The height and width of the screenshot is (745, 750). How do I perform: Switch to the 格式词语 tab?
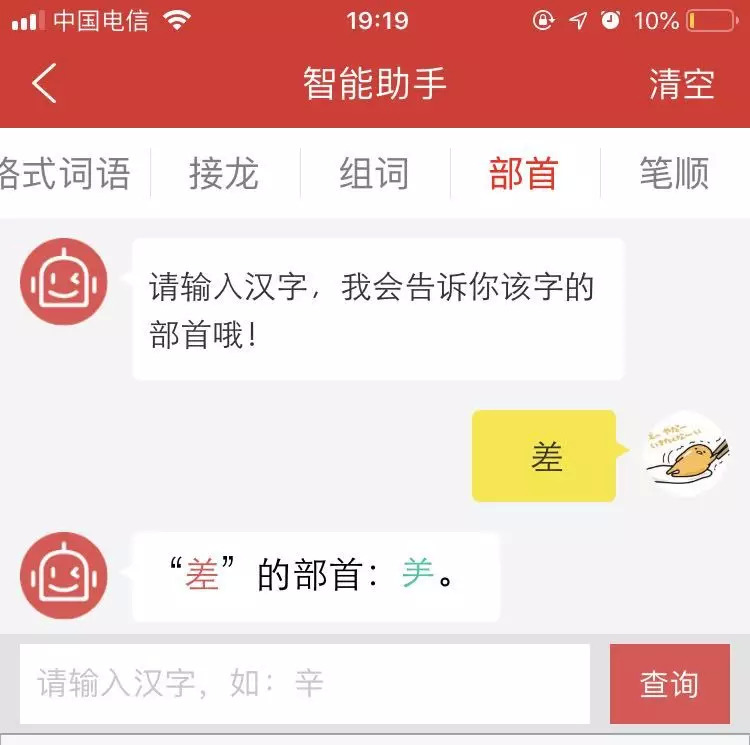pyautogui.click(x=66, y=174)
